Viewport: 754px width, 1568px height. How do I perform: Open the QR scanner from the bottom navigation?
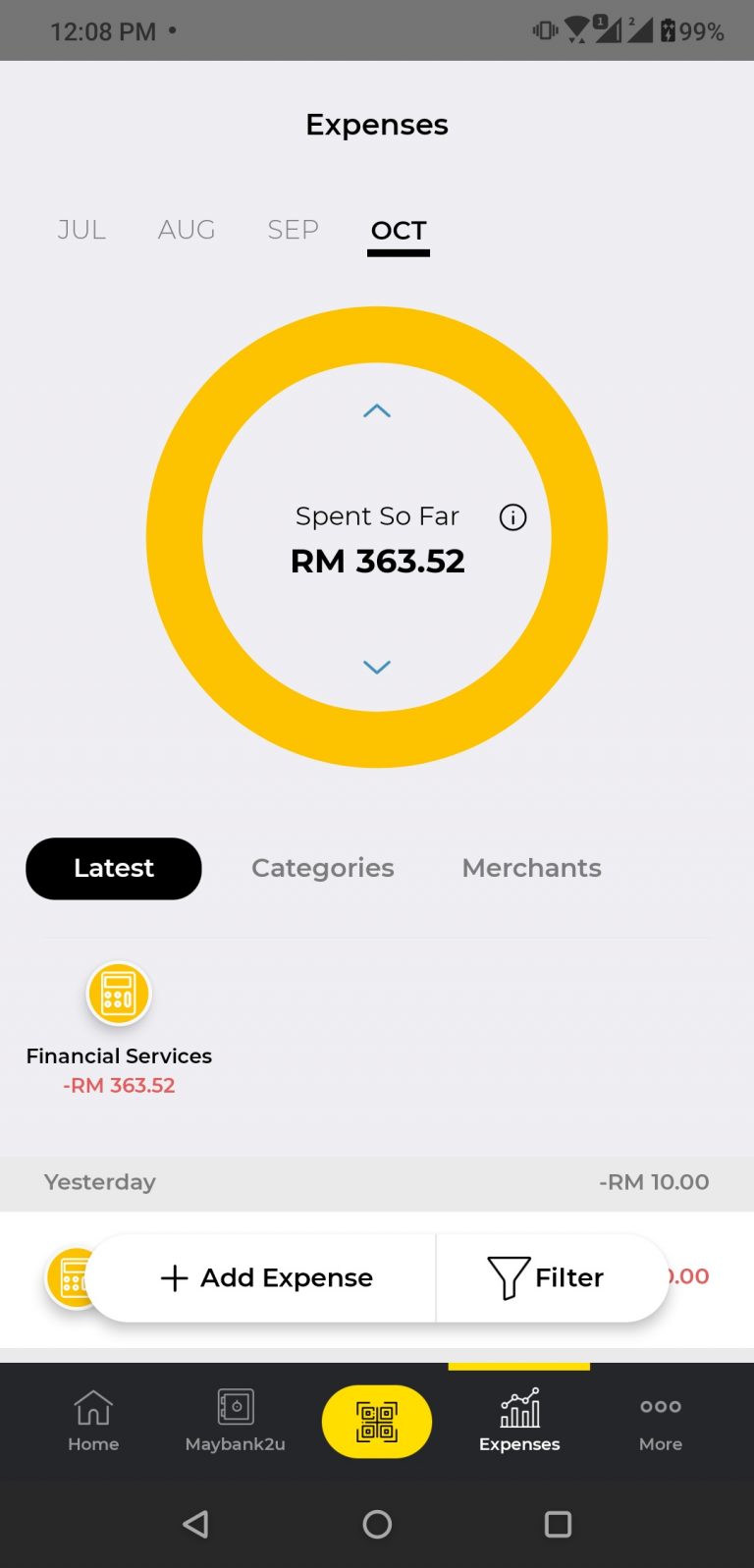[x=376, y=1421]
